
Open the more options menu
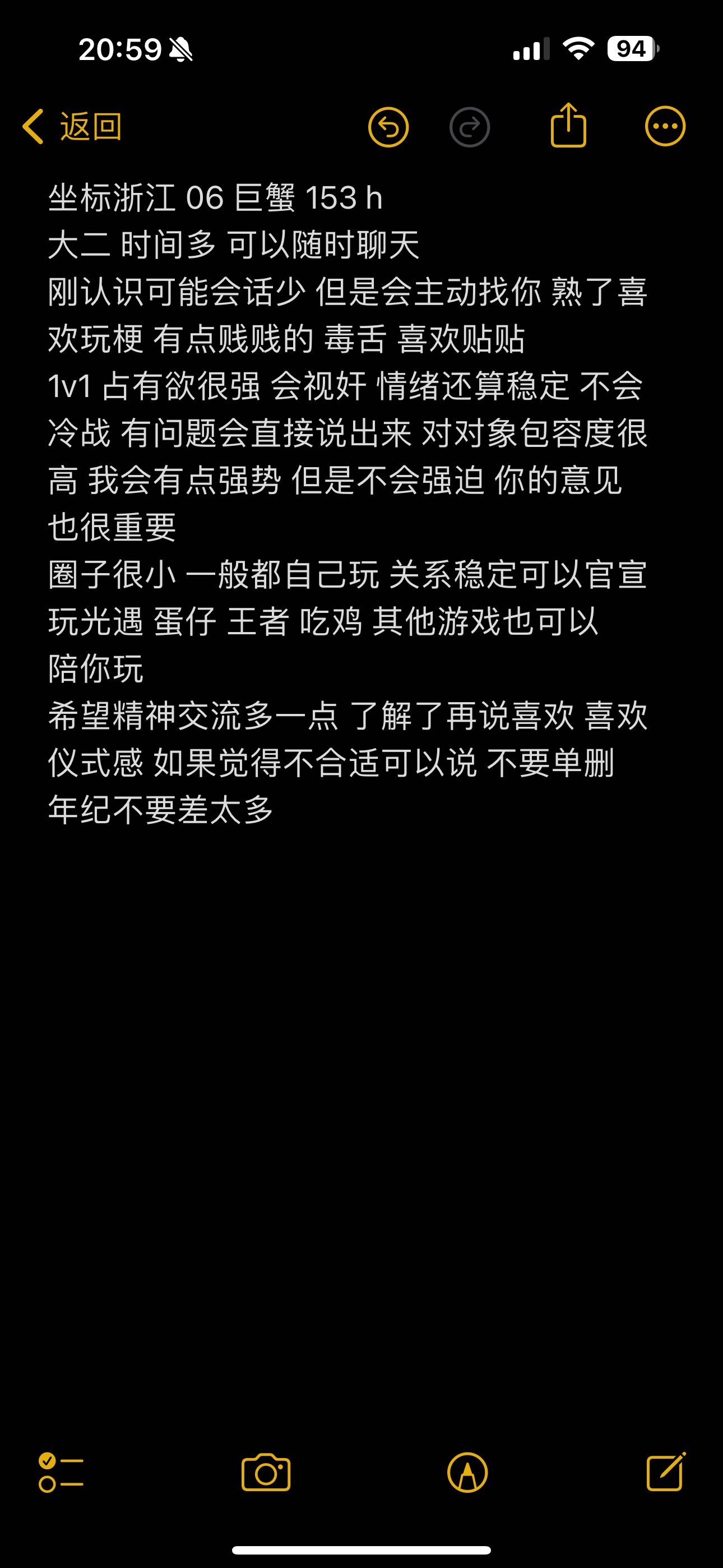point(665,127)
